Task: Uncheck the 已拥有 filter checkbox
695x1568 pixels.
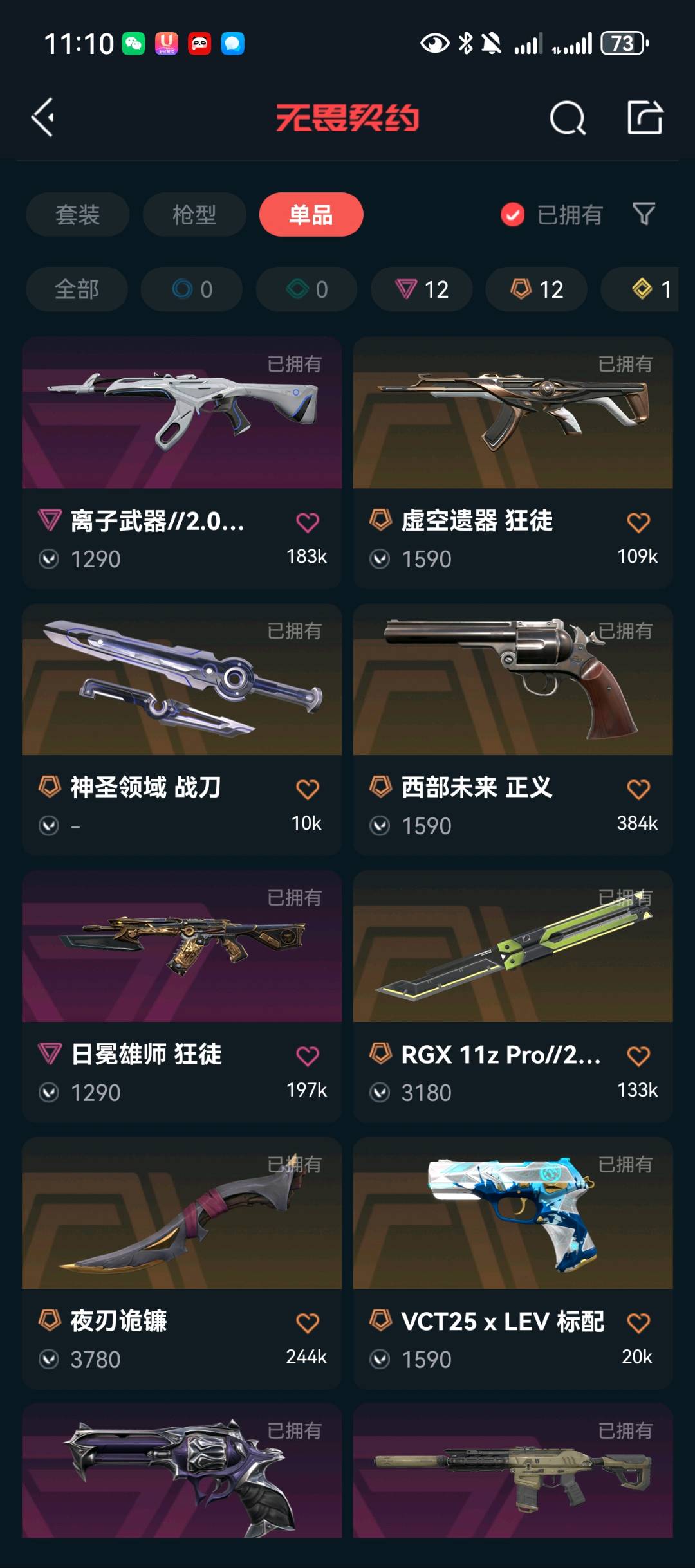Action: point(513,215)
